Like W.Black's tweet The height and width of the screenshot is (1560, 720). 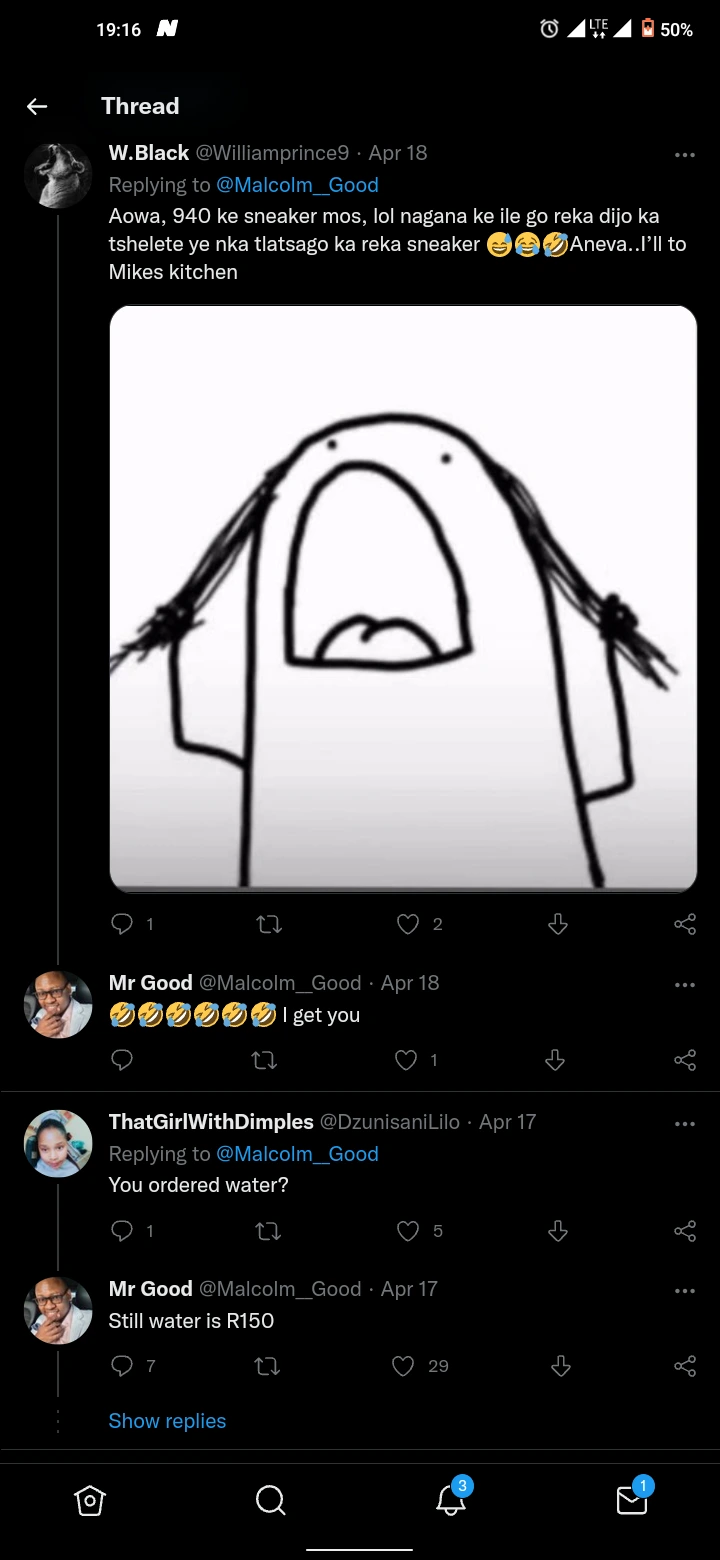coord(408,925)
